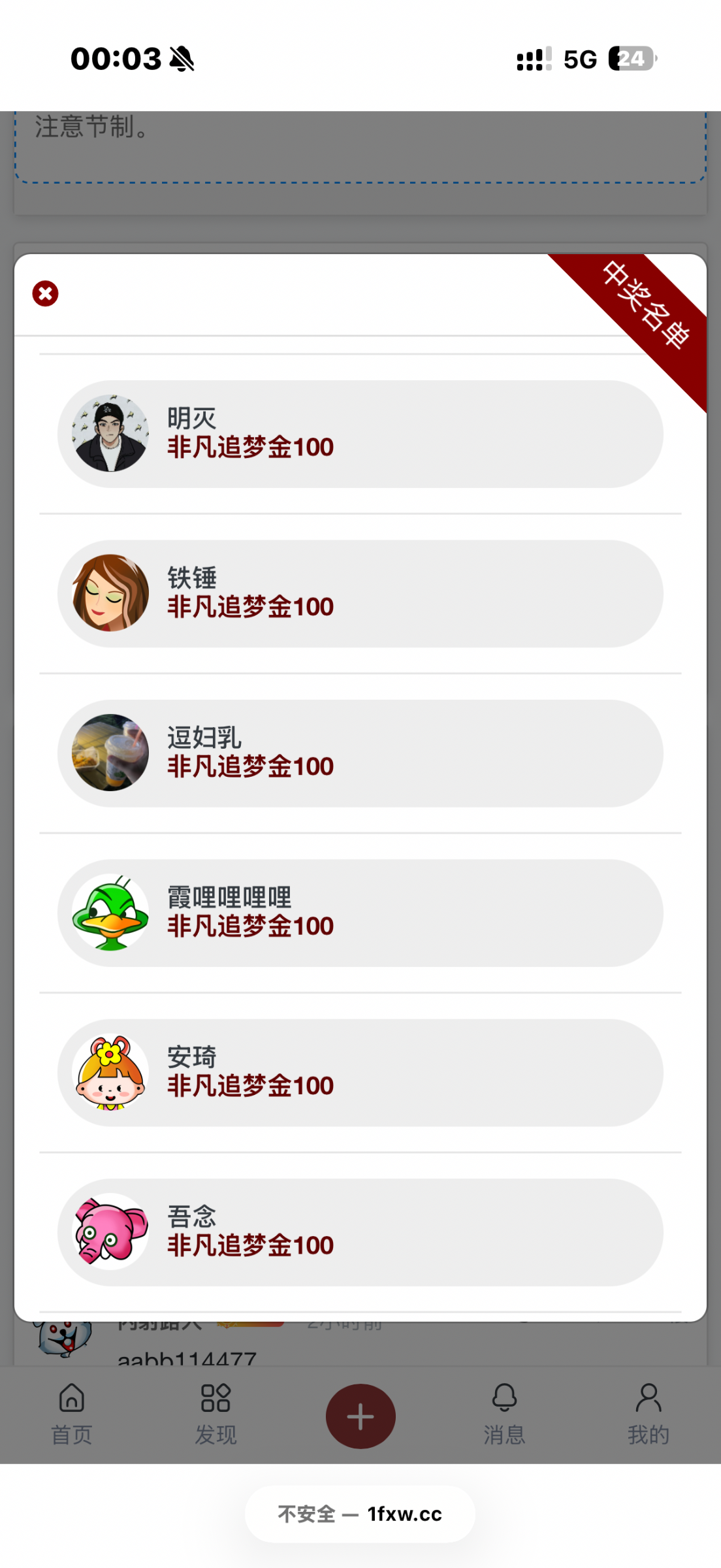Image resolution: width=721 pixels, height=1568 pixels.
Task: Go to the 首页 home tab
Action: 72,1413
